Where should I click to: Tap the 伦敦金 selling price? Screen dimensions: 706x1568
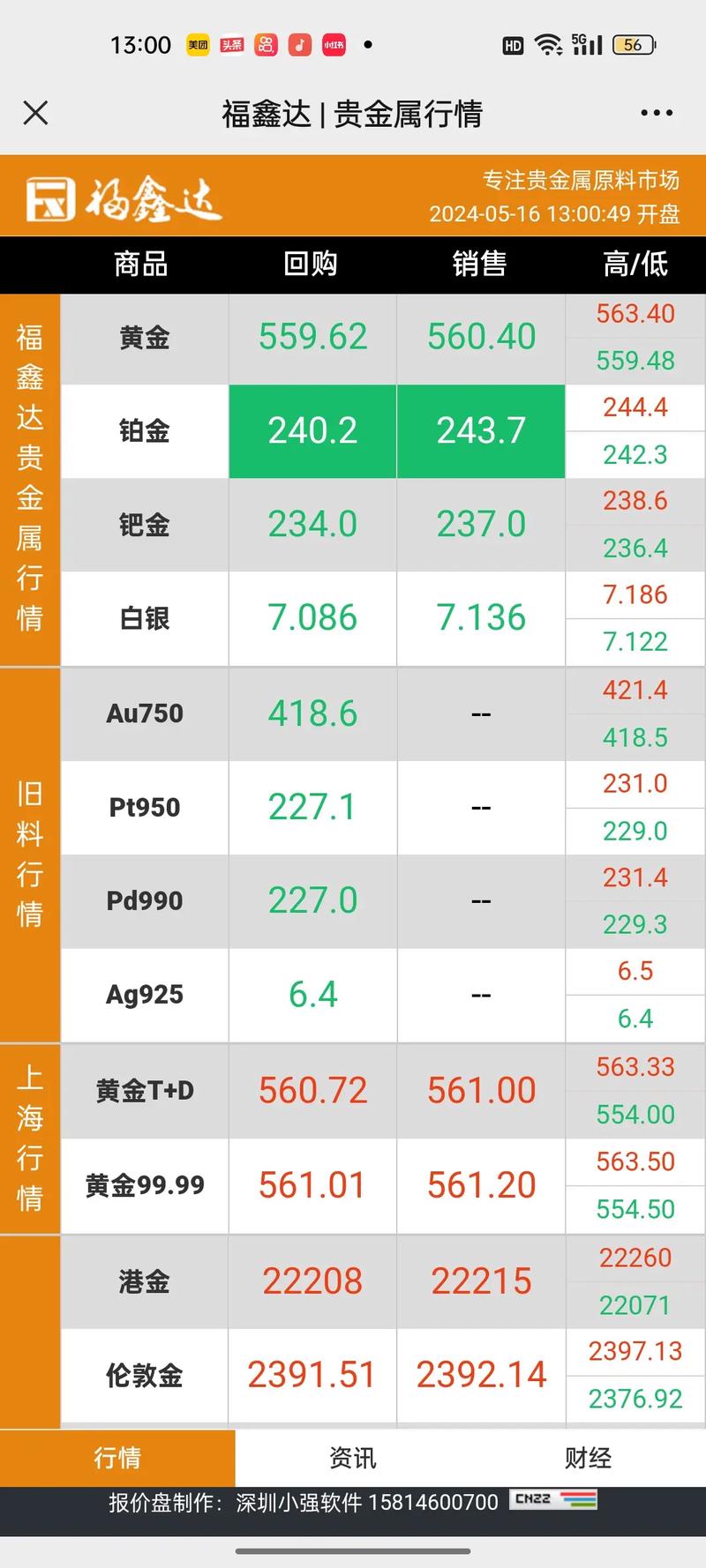click(481, 1375)
